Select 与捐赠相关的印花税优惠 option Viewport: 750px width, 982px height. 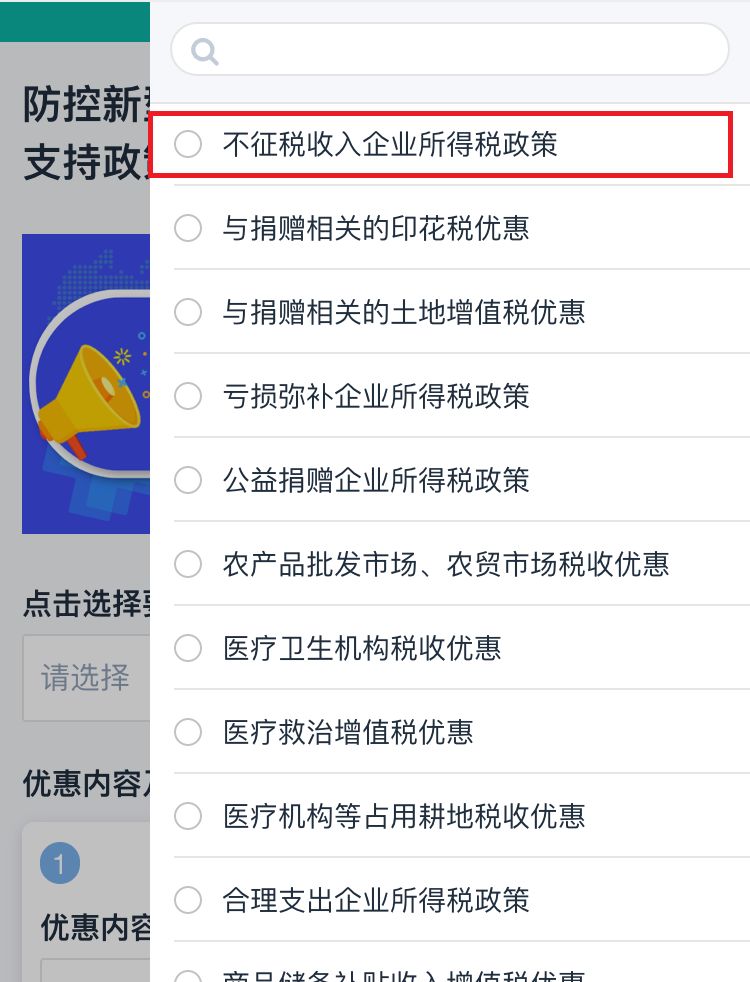coord(376,229)
